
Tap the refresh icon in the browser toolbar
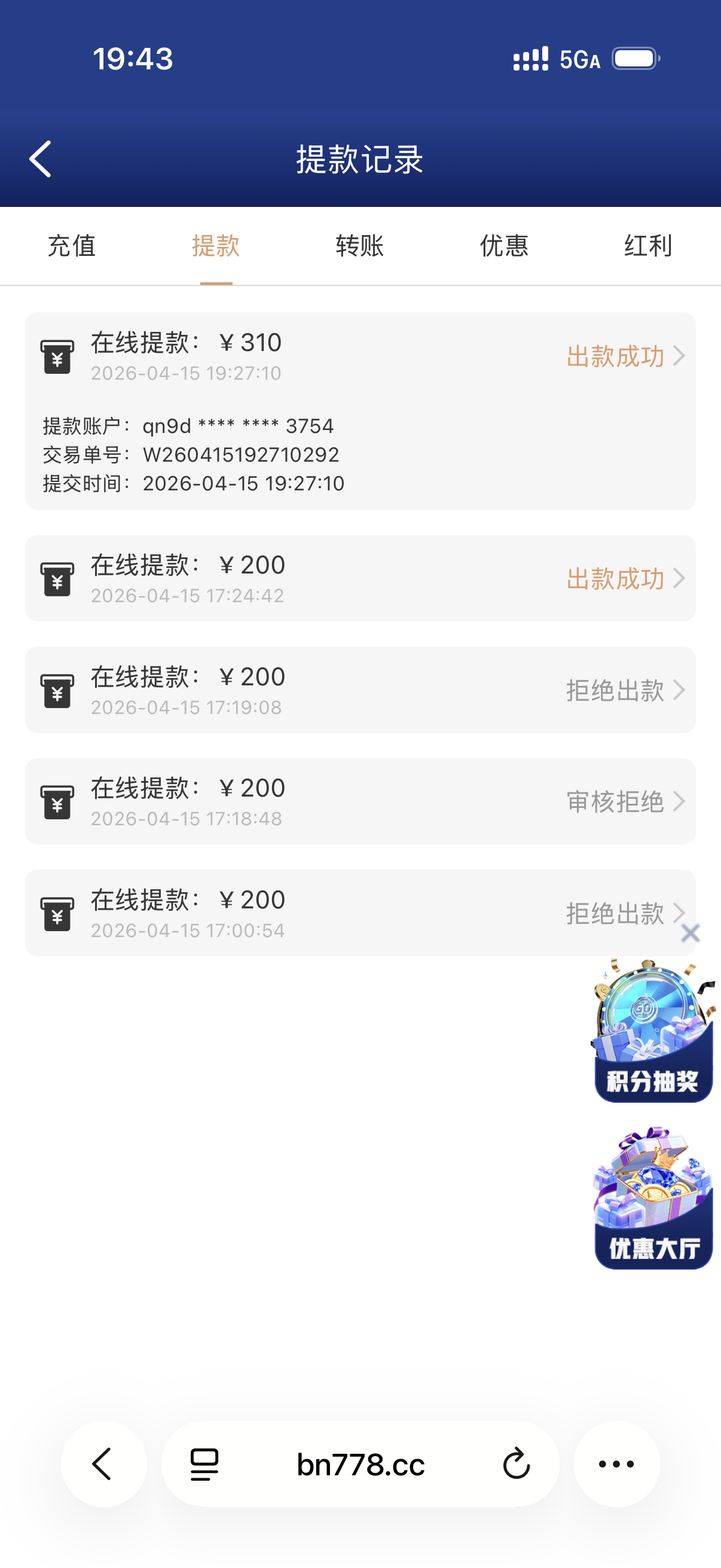515,1465
